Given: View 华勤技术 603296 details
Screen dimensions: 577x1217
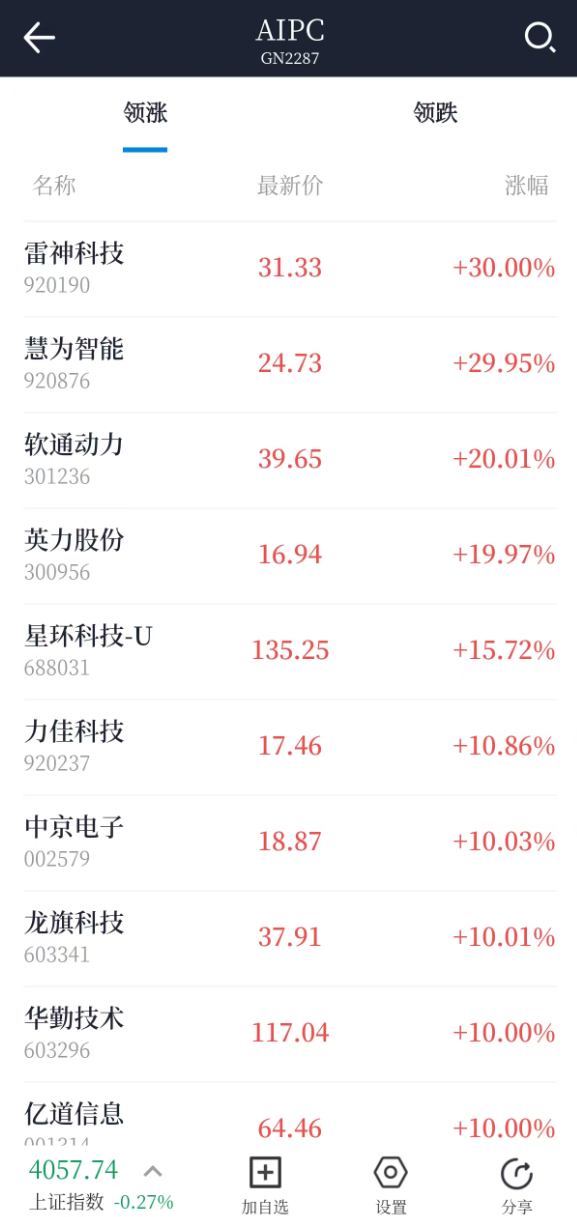Looking at the screenshot, I should (289, 1034).
